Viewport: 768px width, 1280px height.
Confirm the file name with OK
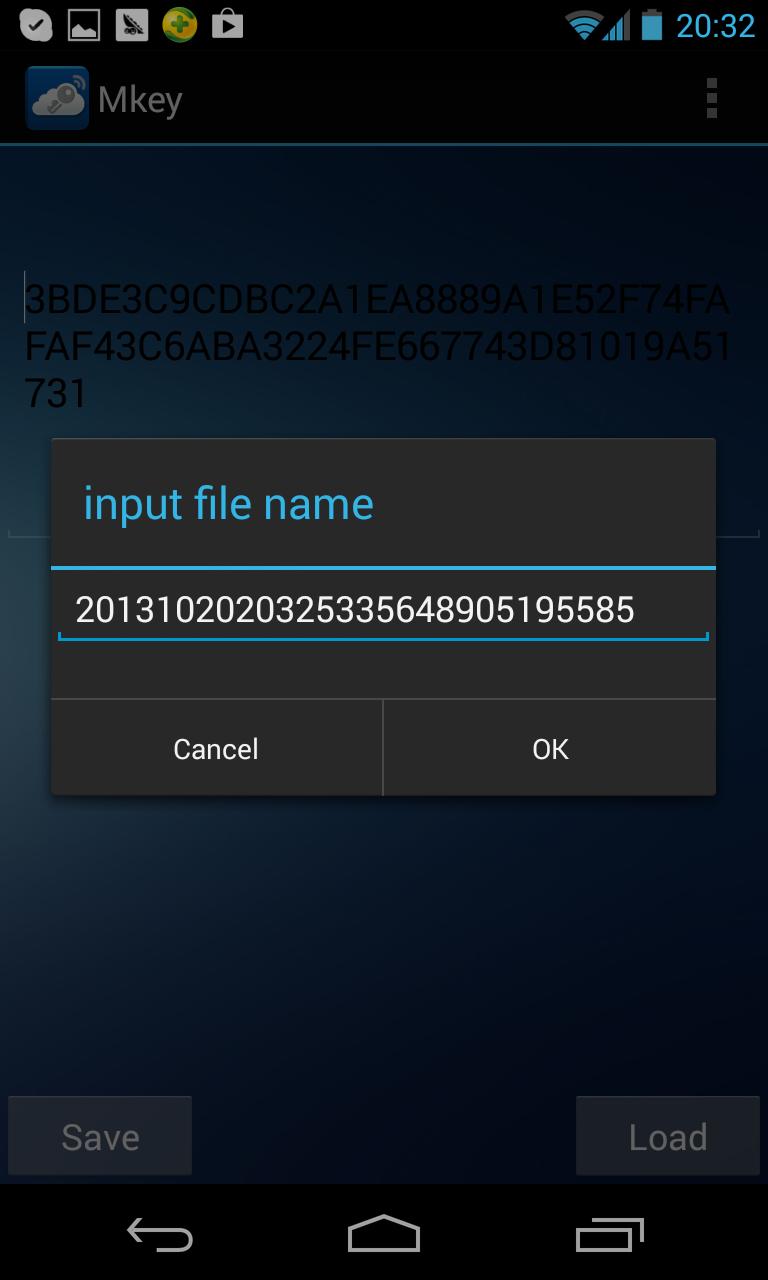pos(549,748)
